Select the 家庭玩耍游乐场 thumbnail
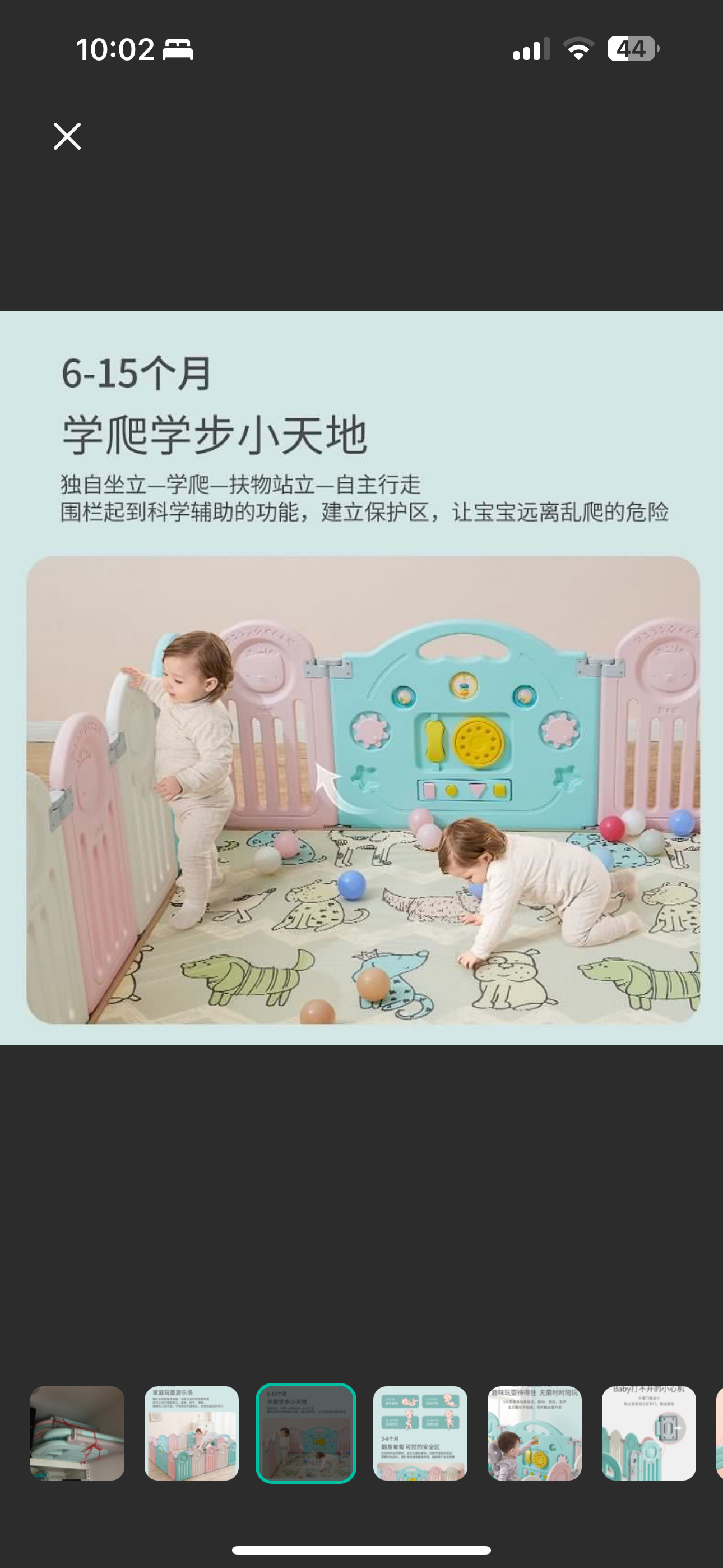 [x=192, y=1433]
